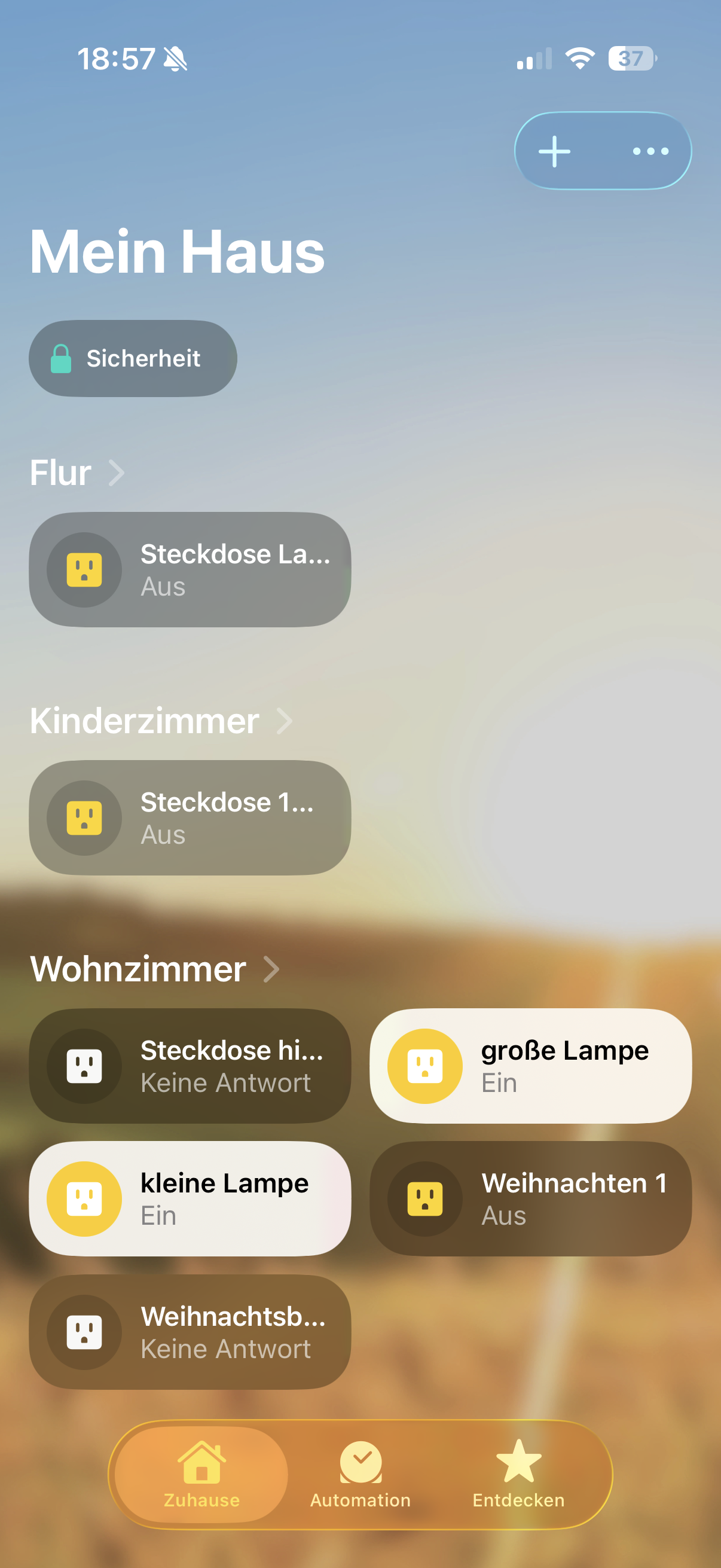Switch to the Zuhause tab

(x=201, y=1474)
